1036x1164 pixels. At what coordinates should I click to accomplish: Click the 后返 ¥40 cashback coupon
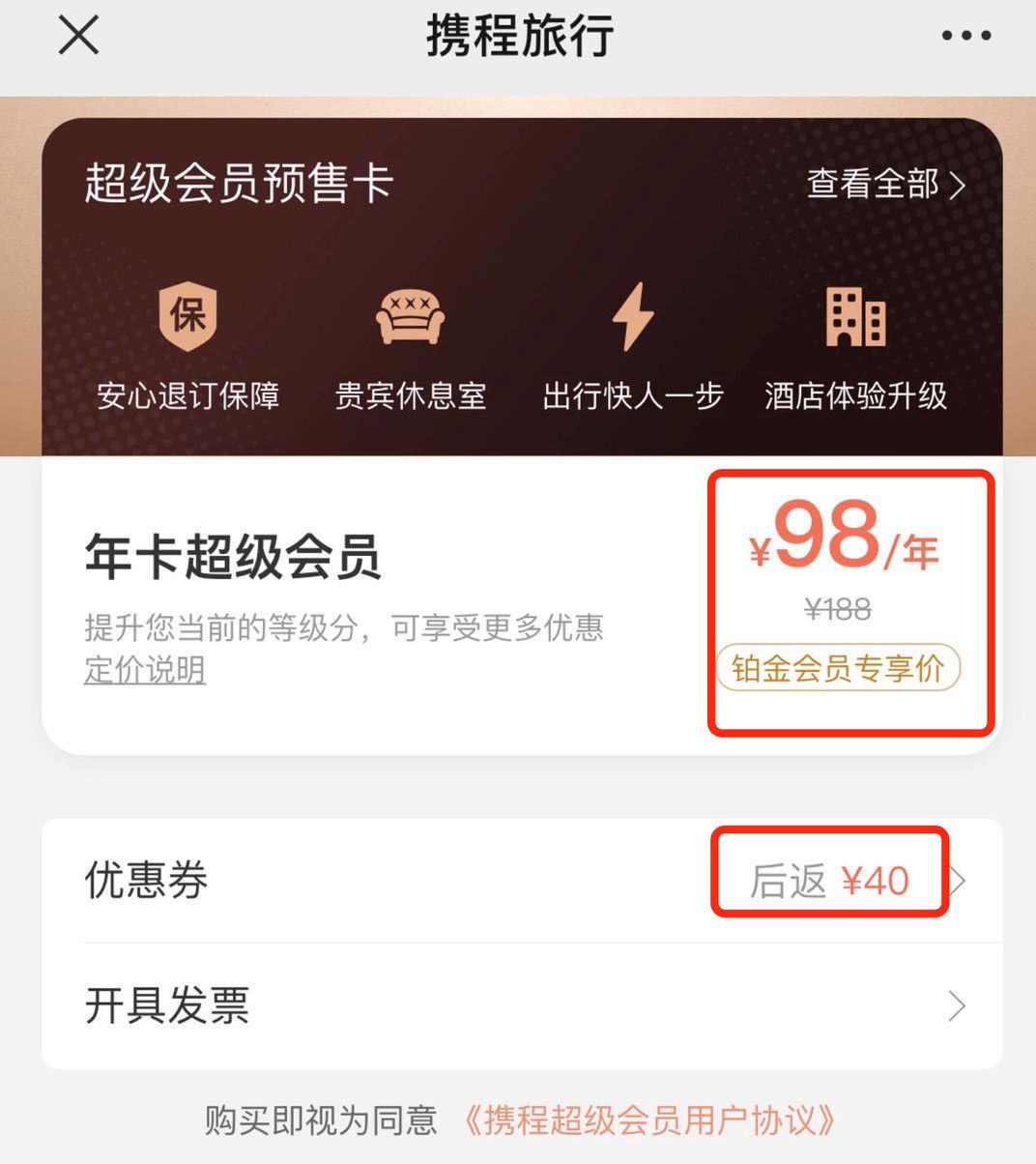click(829, 880)
